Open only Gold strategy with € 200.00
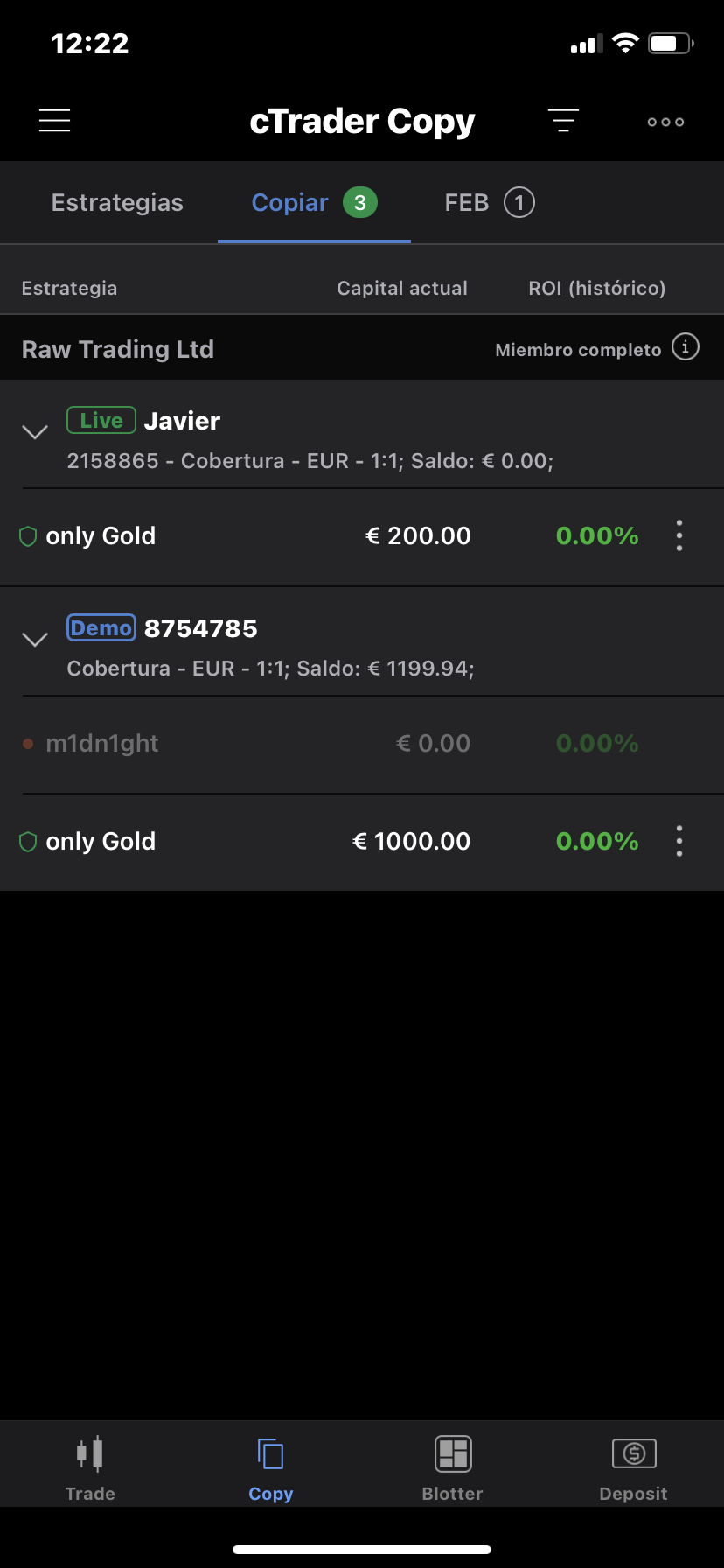This screenshot has width=724, height=1568. tap(362, 536)
